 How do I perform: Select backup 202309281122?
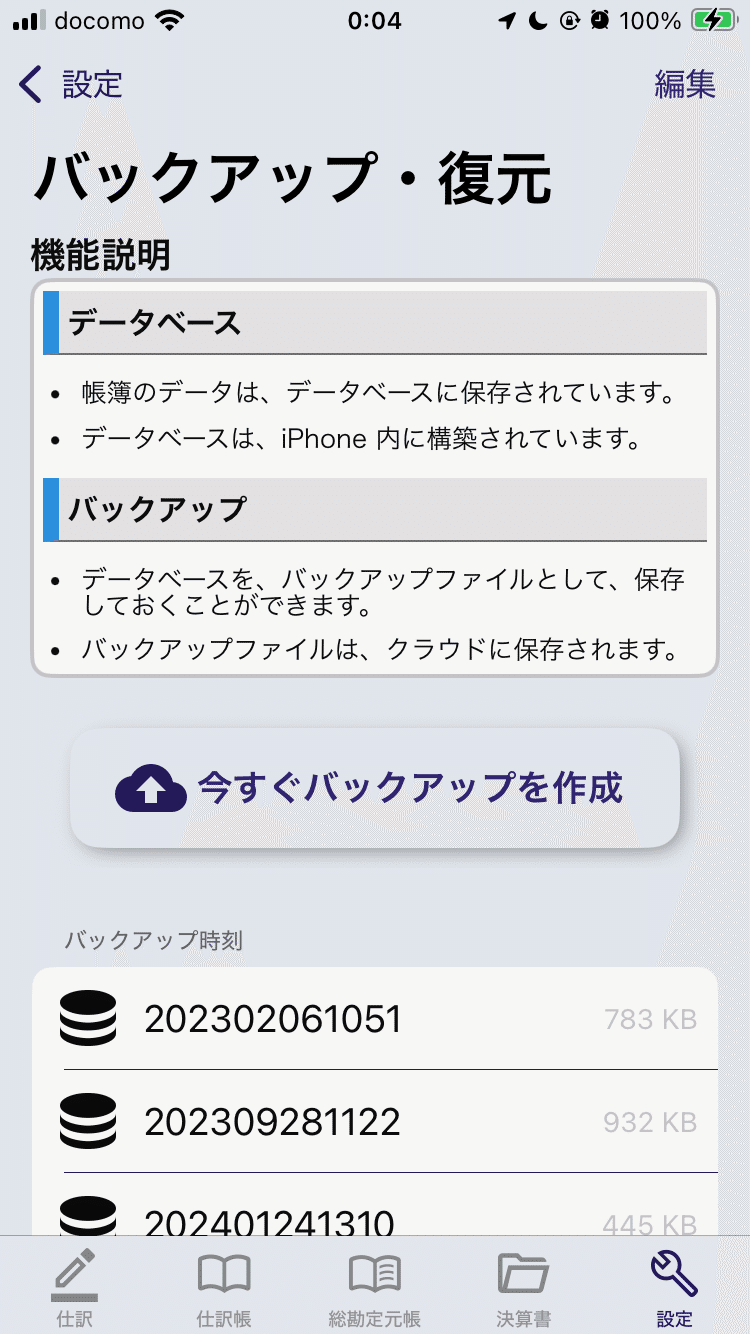click(375, 1122)
